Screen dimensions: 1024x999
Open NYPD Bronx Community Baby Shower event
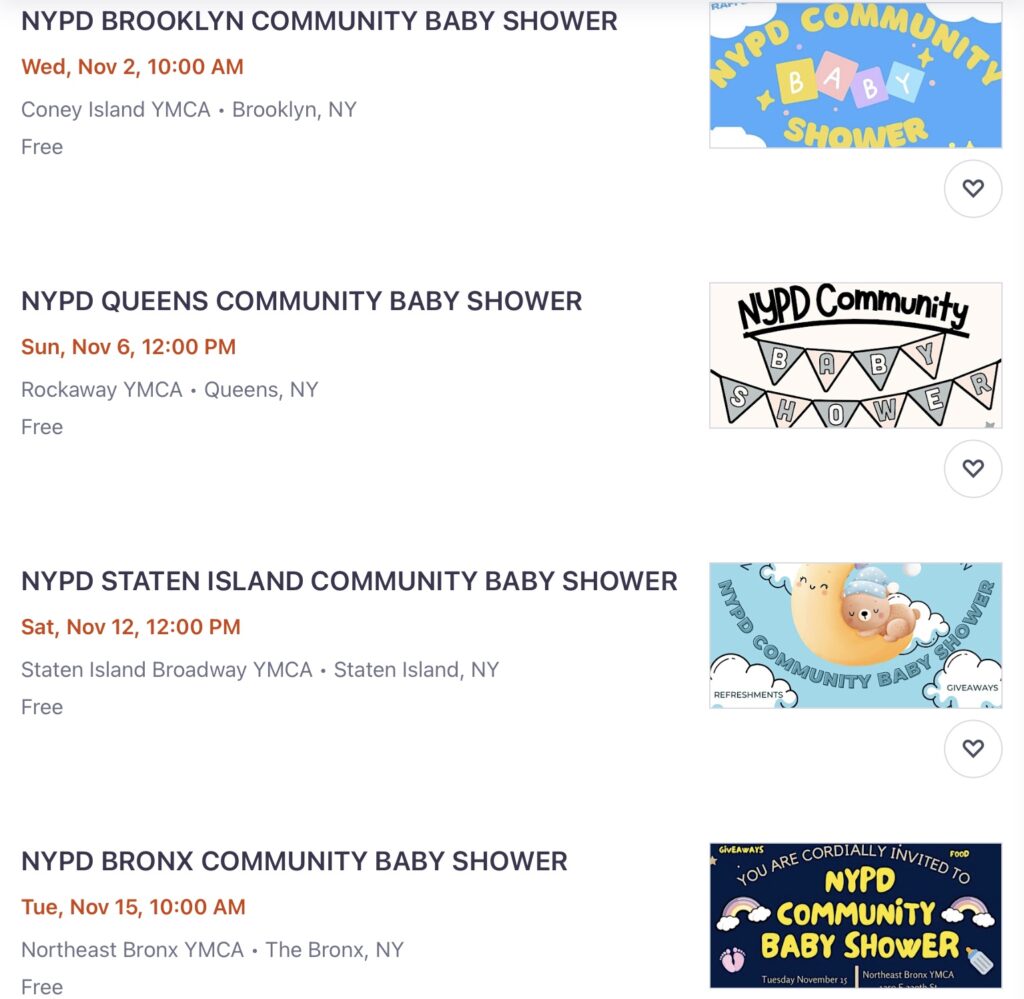point(294,861)
